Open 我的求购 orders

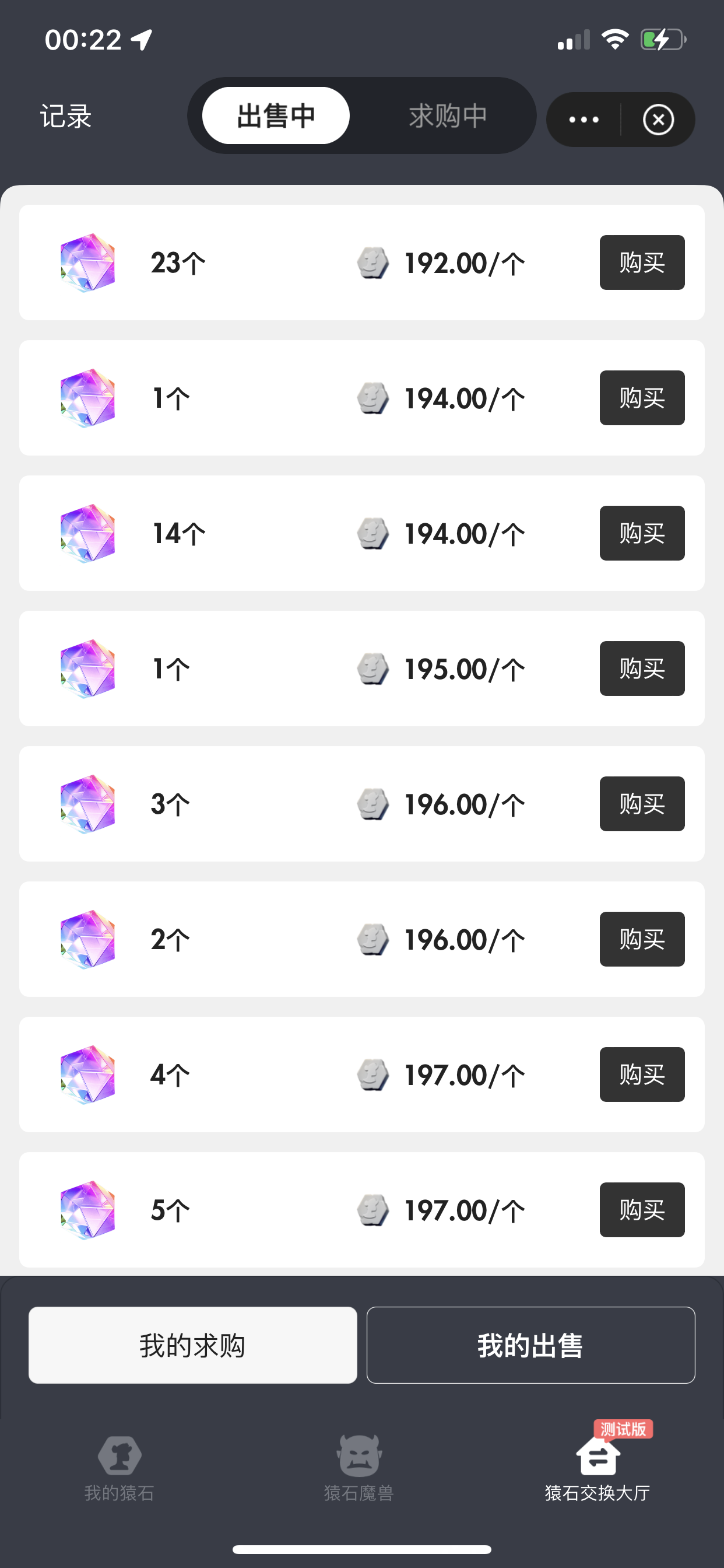(x=192, y=1345)
